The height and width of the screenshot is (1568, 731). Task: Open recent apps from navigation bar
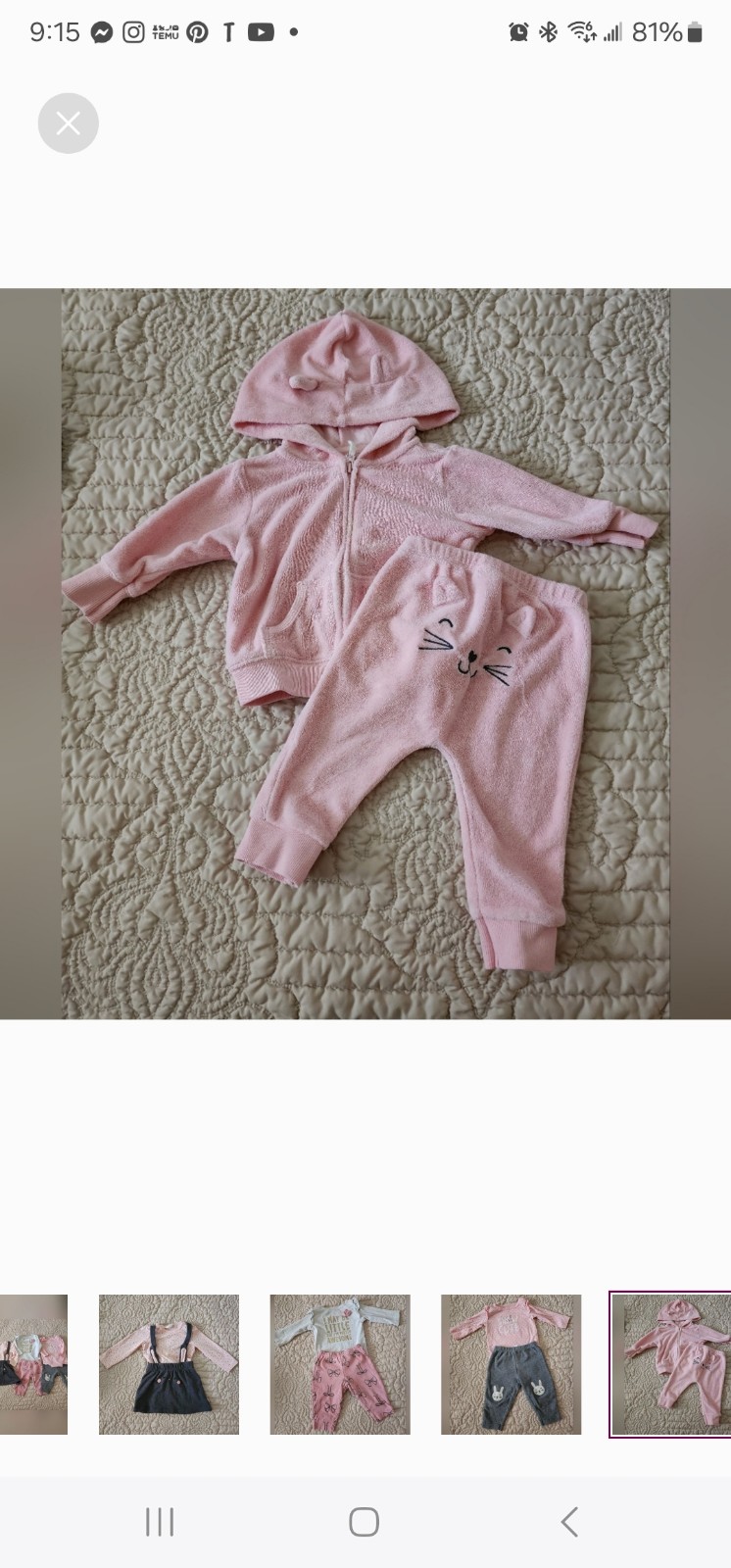point(160,1522)
